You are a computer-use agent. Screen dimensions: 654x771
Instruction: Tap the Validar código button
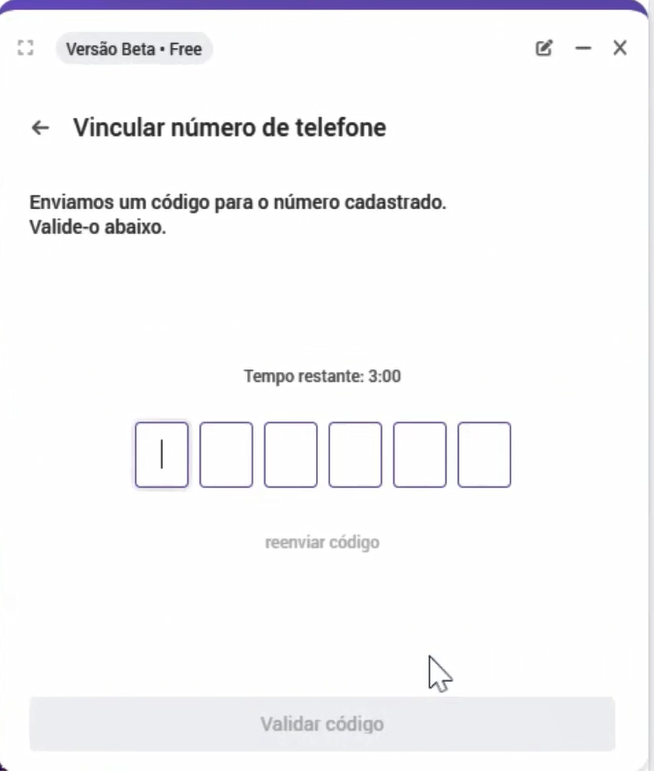322,724
